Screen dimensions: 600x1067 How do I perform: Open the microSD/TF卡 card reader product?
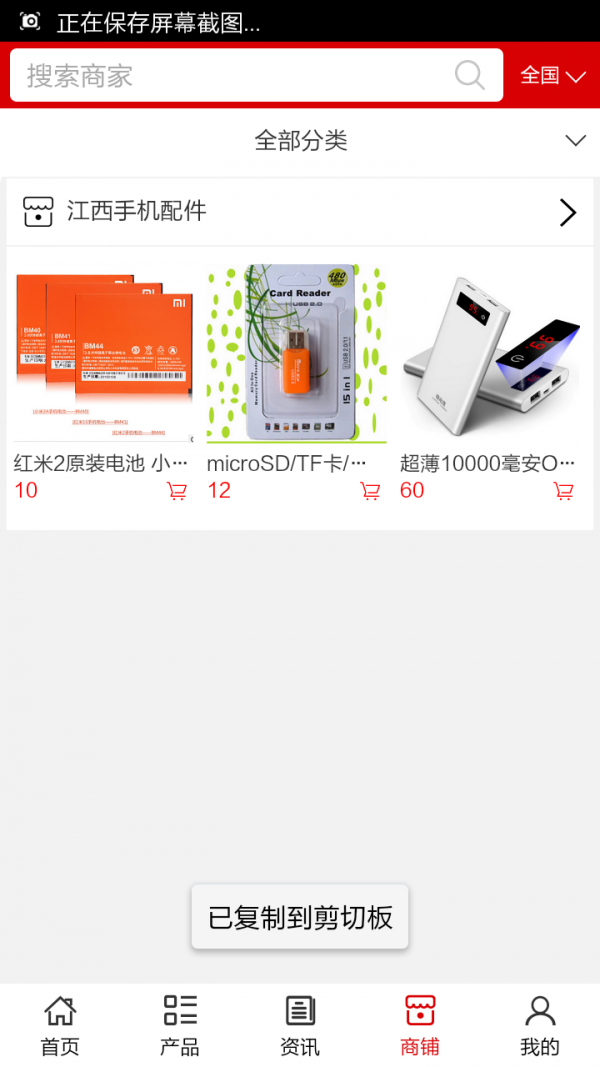(296, 355)
